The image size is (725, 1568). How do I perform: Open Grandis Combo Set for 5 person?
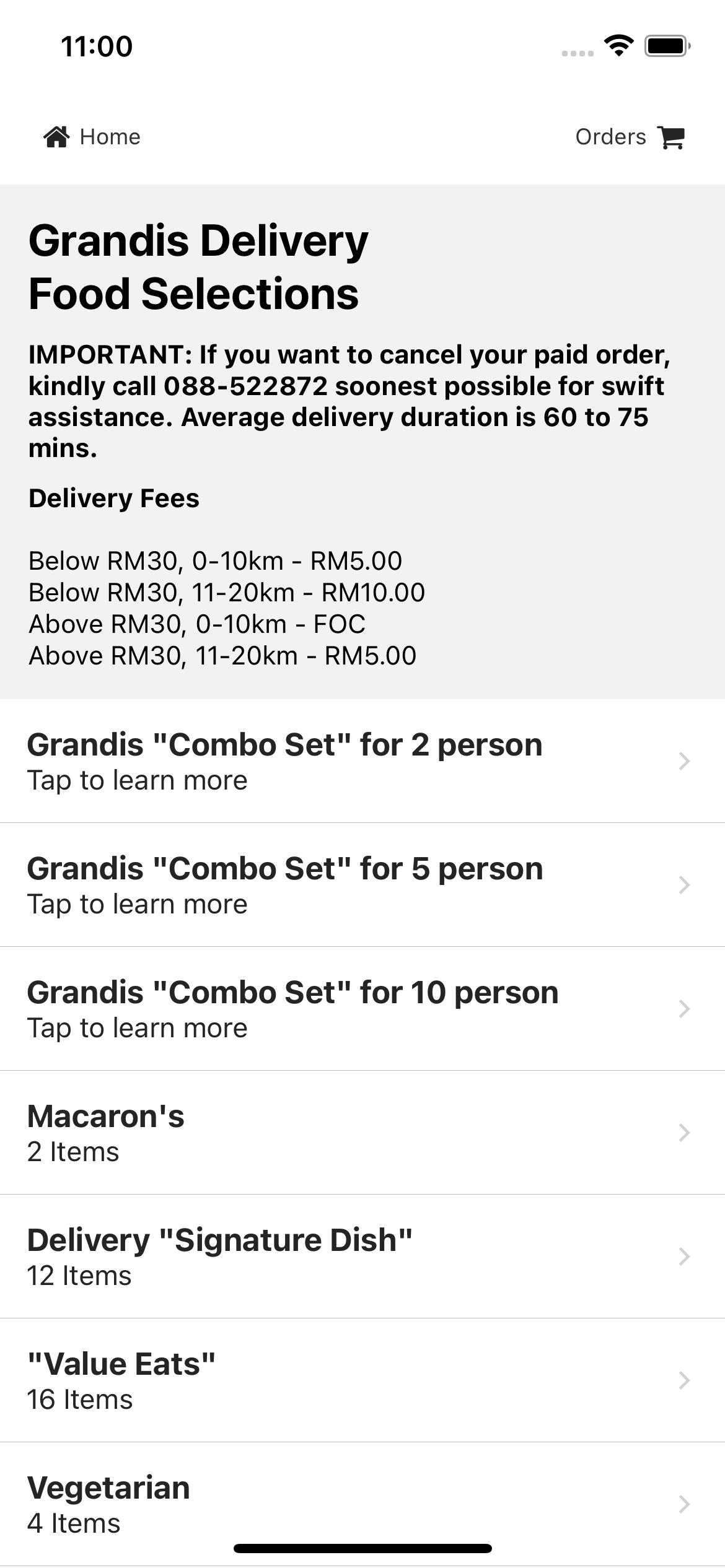362,885
